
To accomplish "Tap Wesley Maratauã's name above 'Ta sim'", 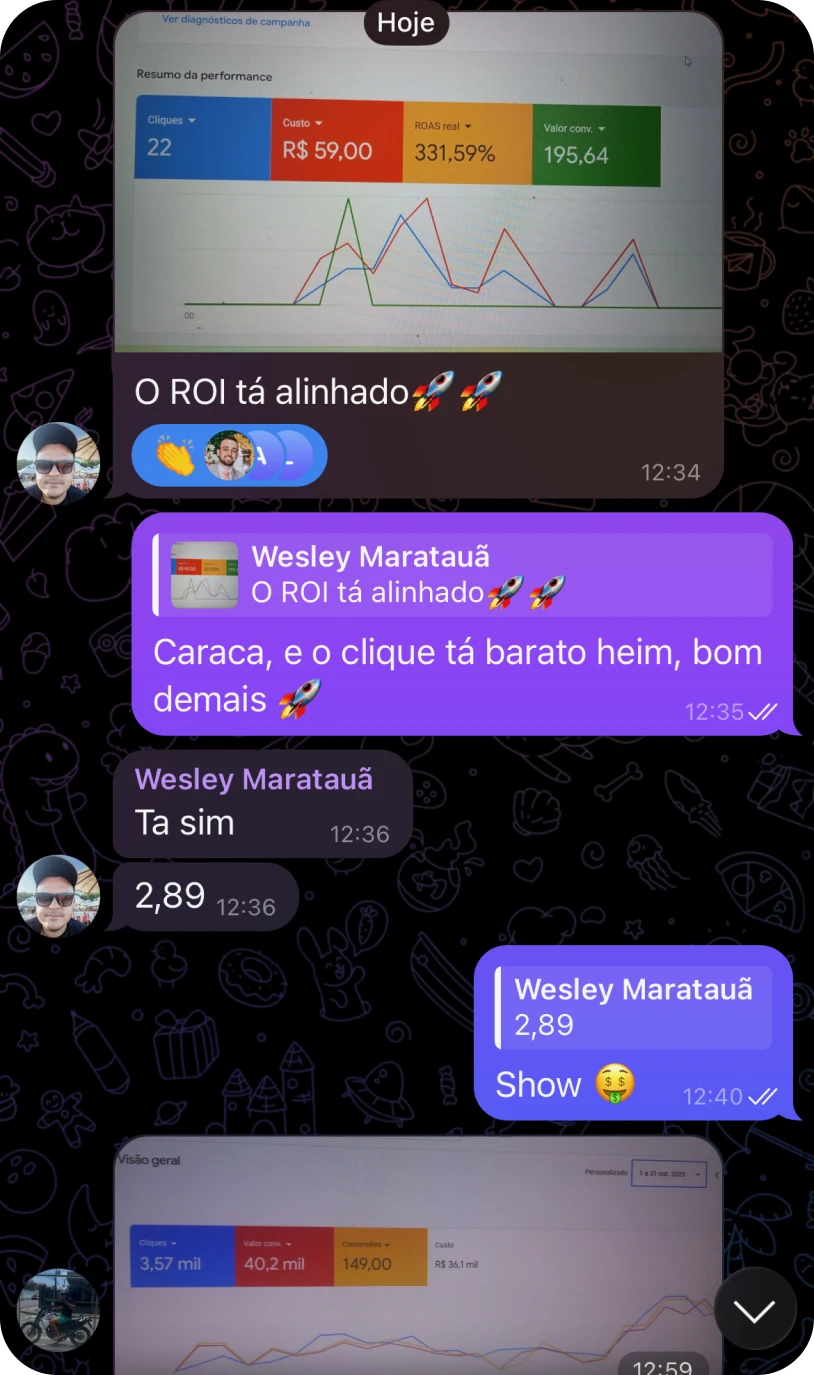I will coord(253,780).
